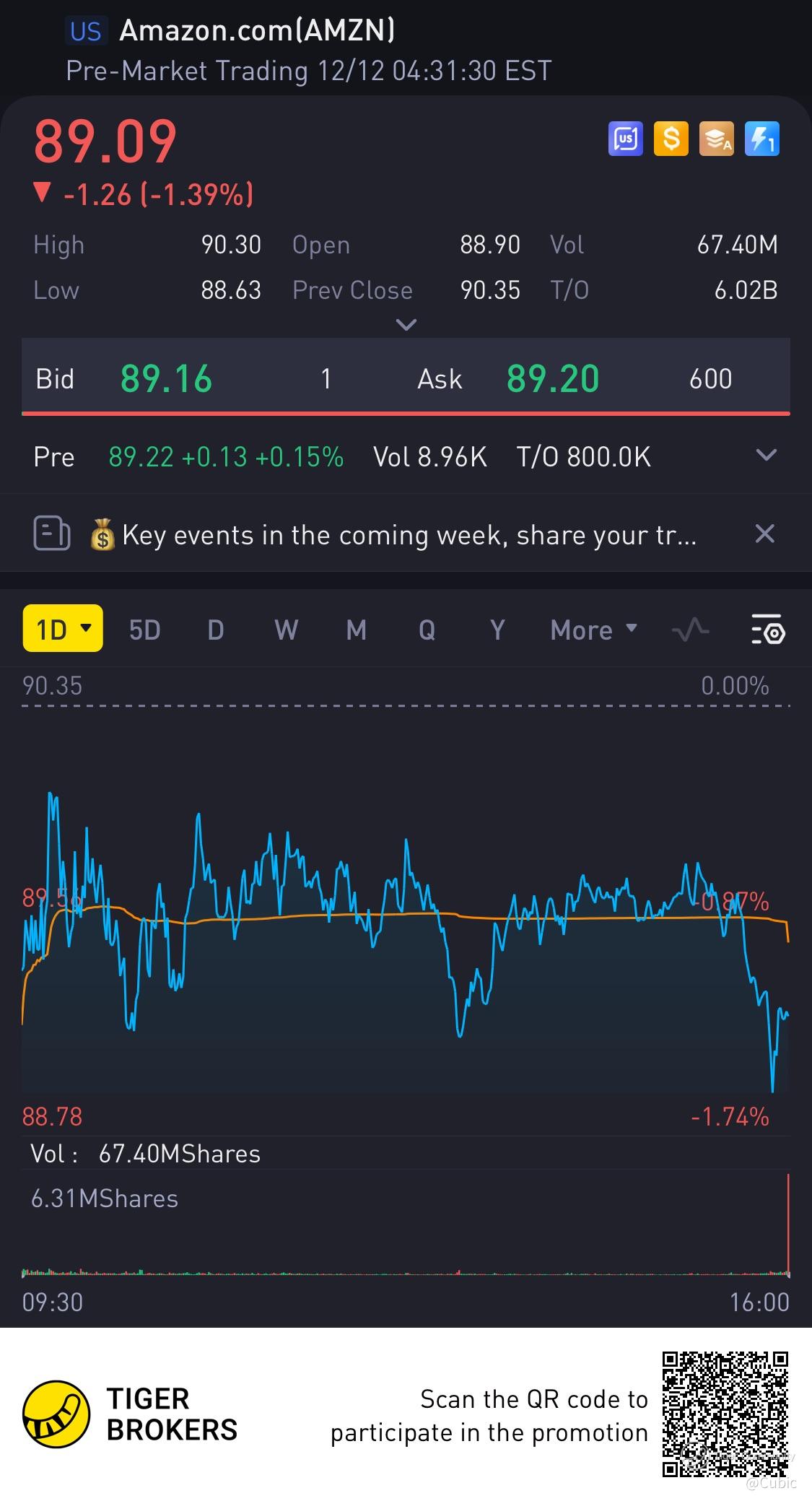The height and width of the screenshot is (1501, 812).
Task: Open the 1D timeframe dropdown
Action: (x=63, y=629)
